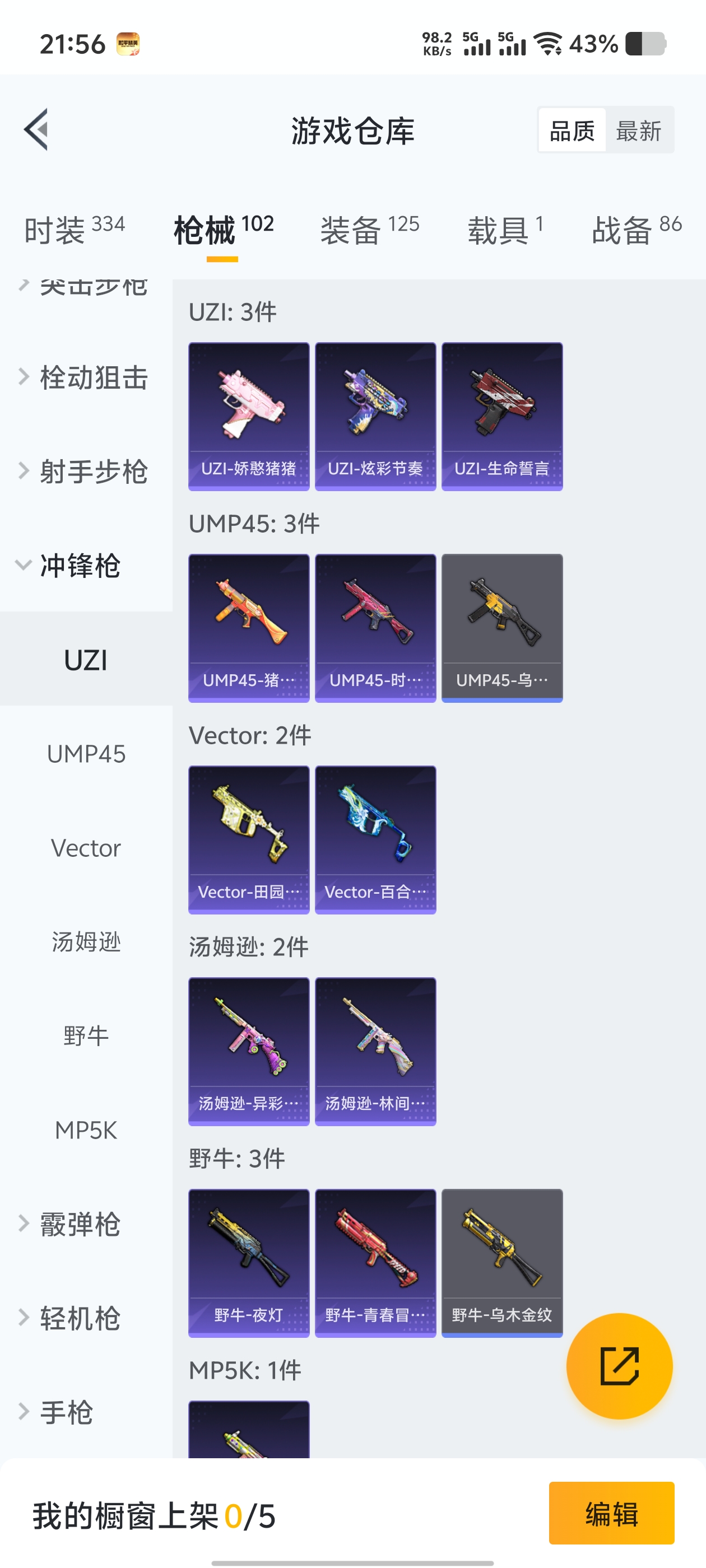
Task: Switch to the 战备 tab
Action: pos(636,230)
